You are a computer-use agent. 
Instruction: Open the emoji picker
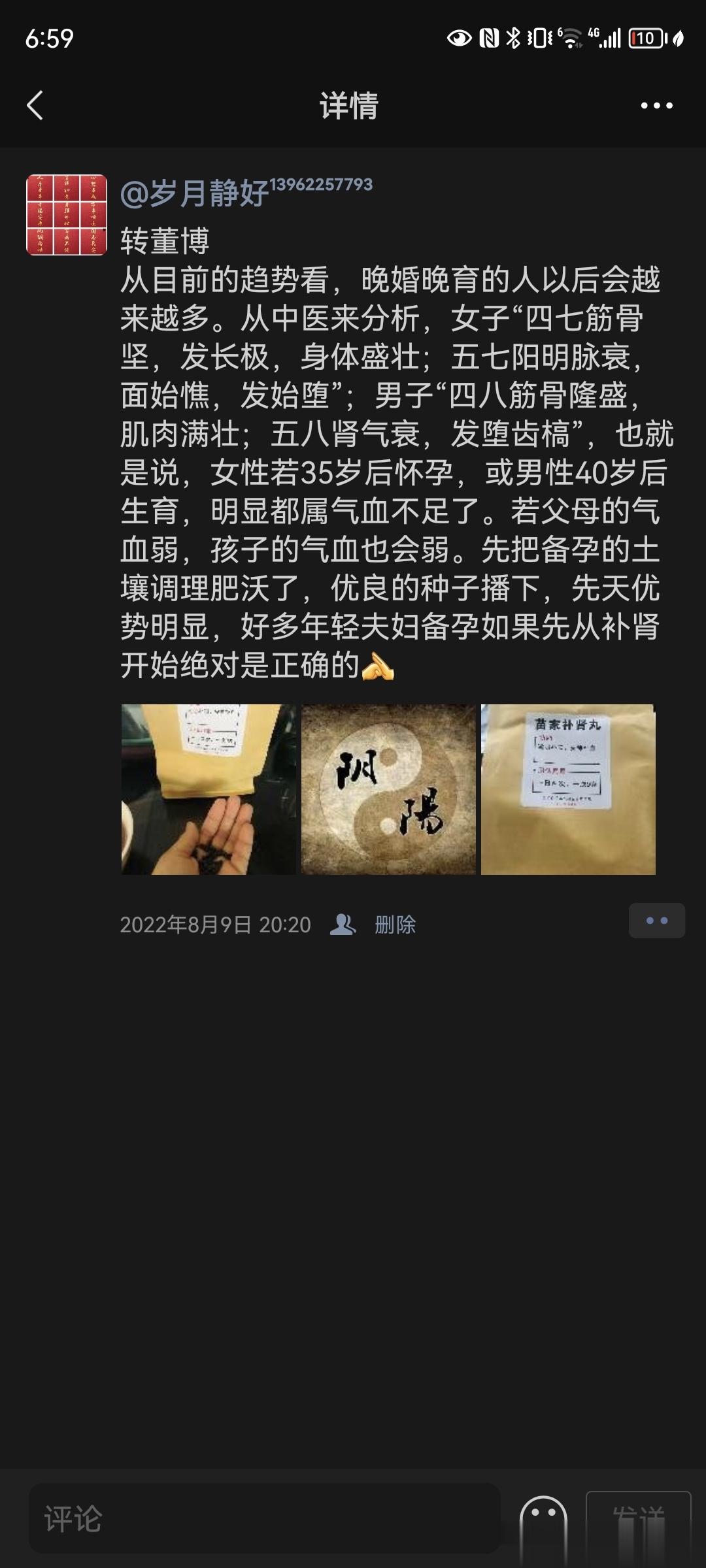point(543,1521)
